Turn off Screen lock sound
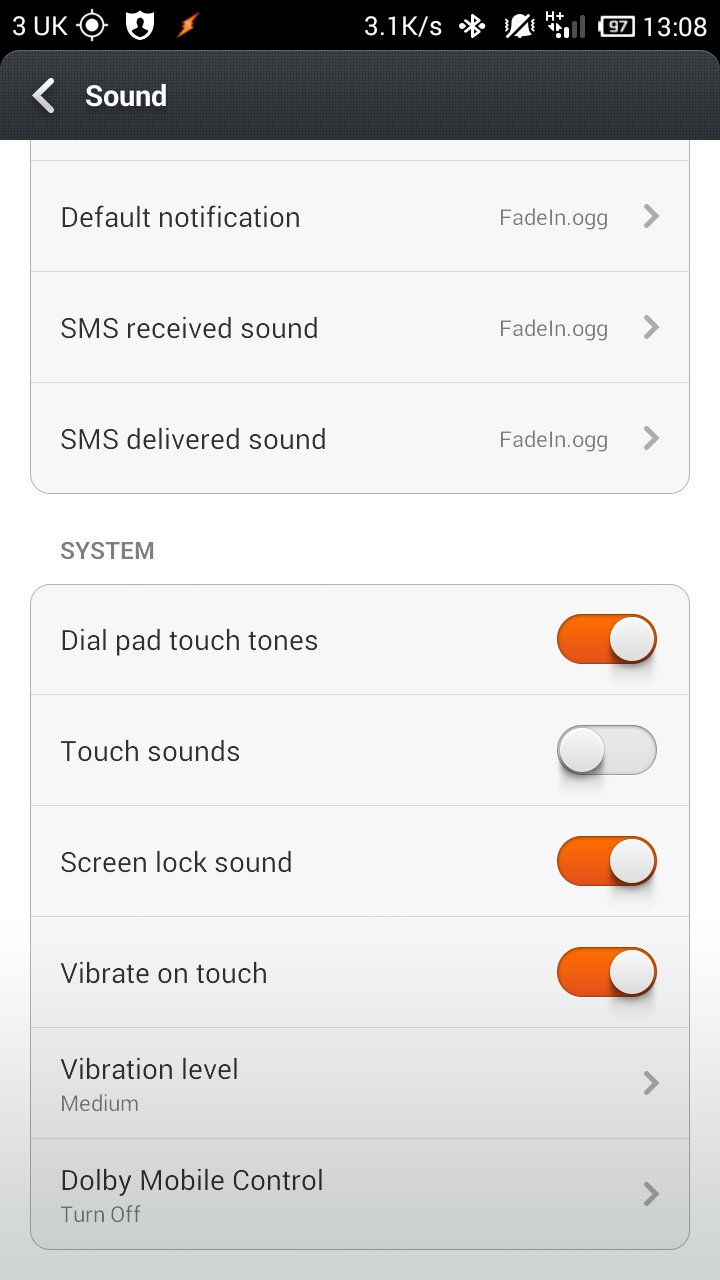This screenshot has width=720, height=1280. coord(606,862)
